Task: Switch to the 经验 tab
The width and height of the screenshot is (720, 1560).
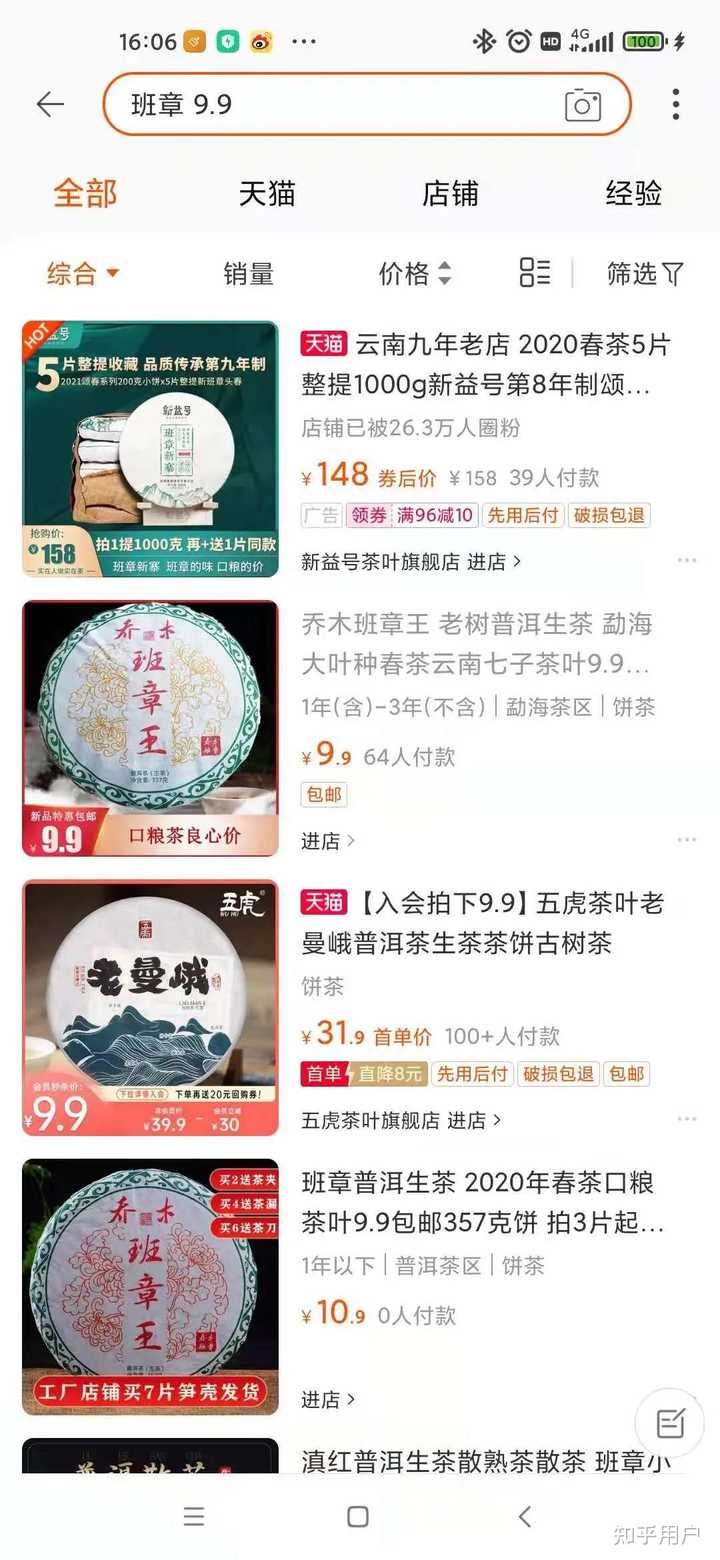Action: pyautogui.click(x=633, y=193)
